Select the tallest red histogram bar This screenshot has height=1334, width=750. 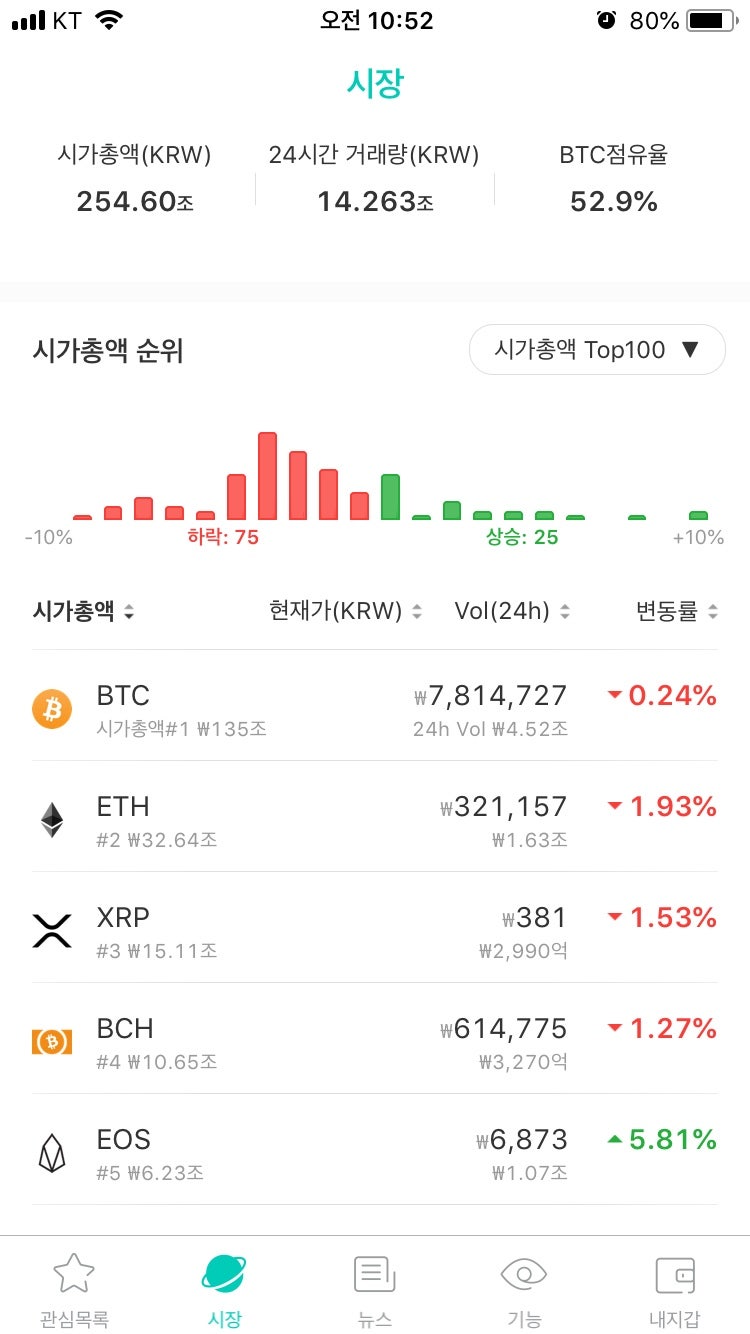click(266, 470)
